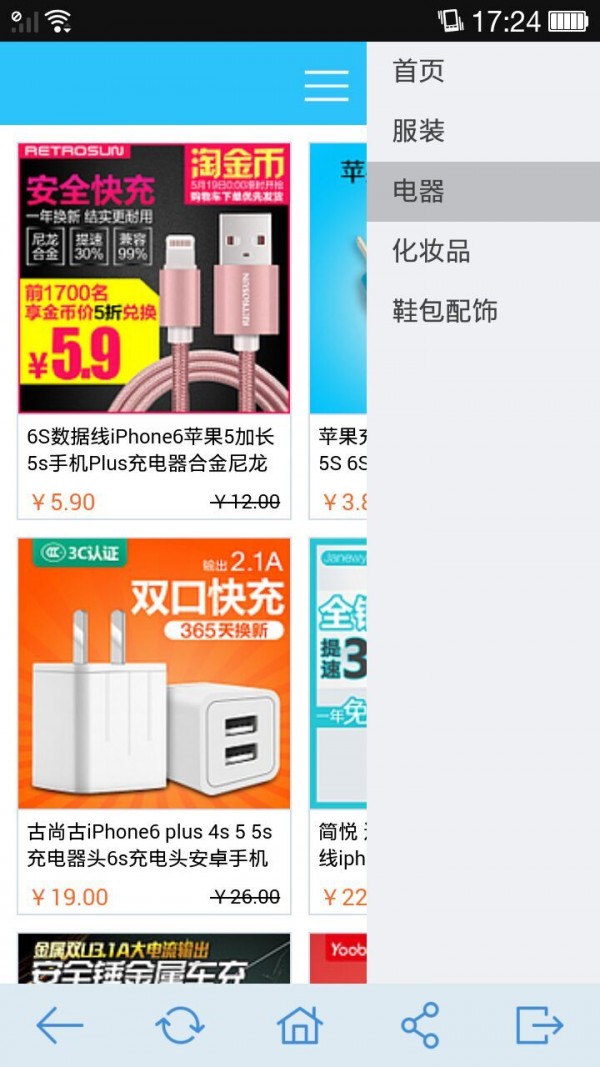
Task: Open the 服装 category
Action: click(x=418, y=131)
